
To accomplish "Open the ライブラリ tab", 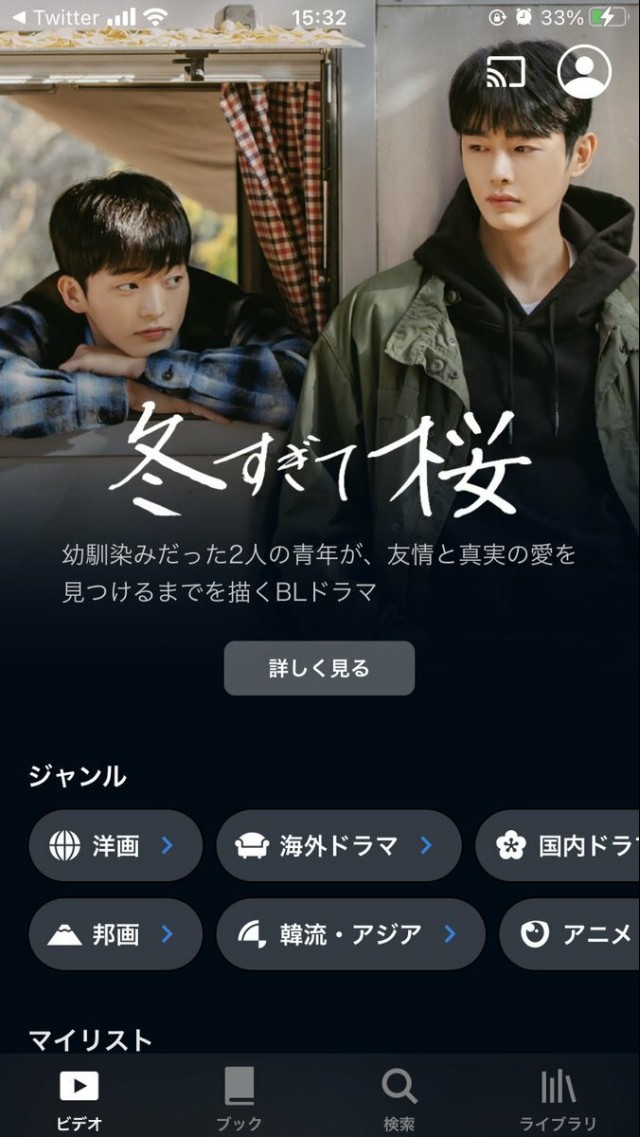I will [x=558, y=1098].
